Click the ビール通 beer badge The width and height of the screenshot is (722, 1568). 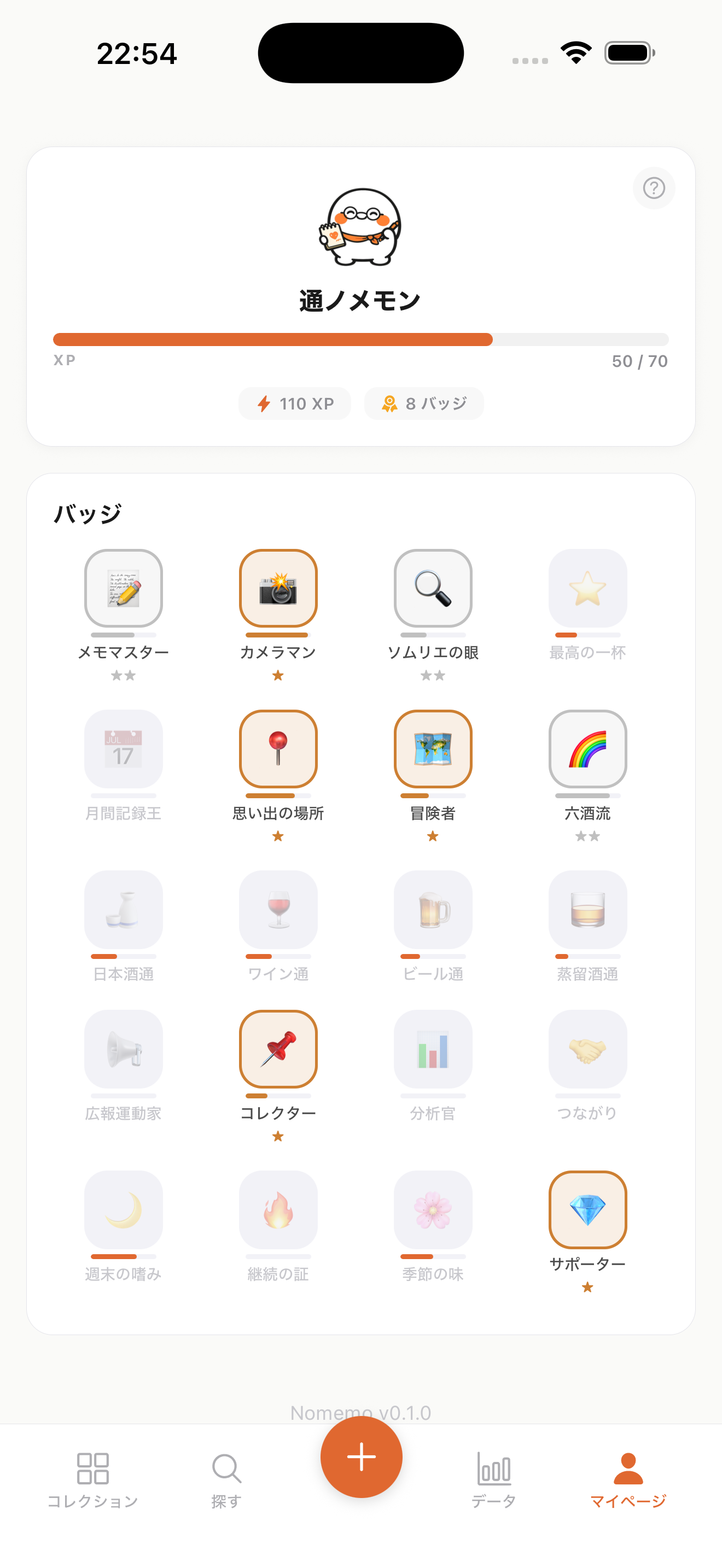click(x=432, y=909)
